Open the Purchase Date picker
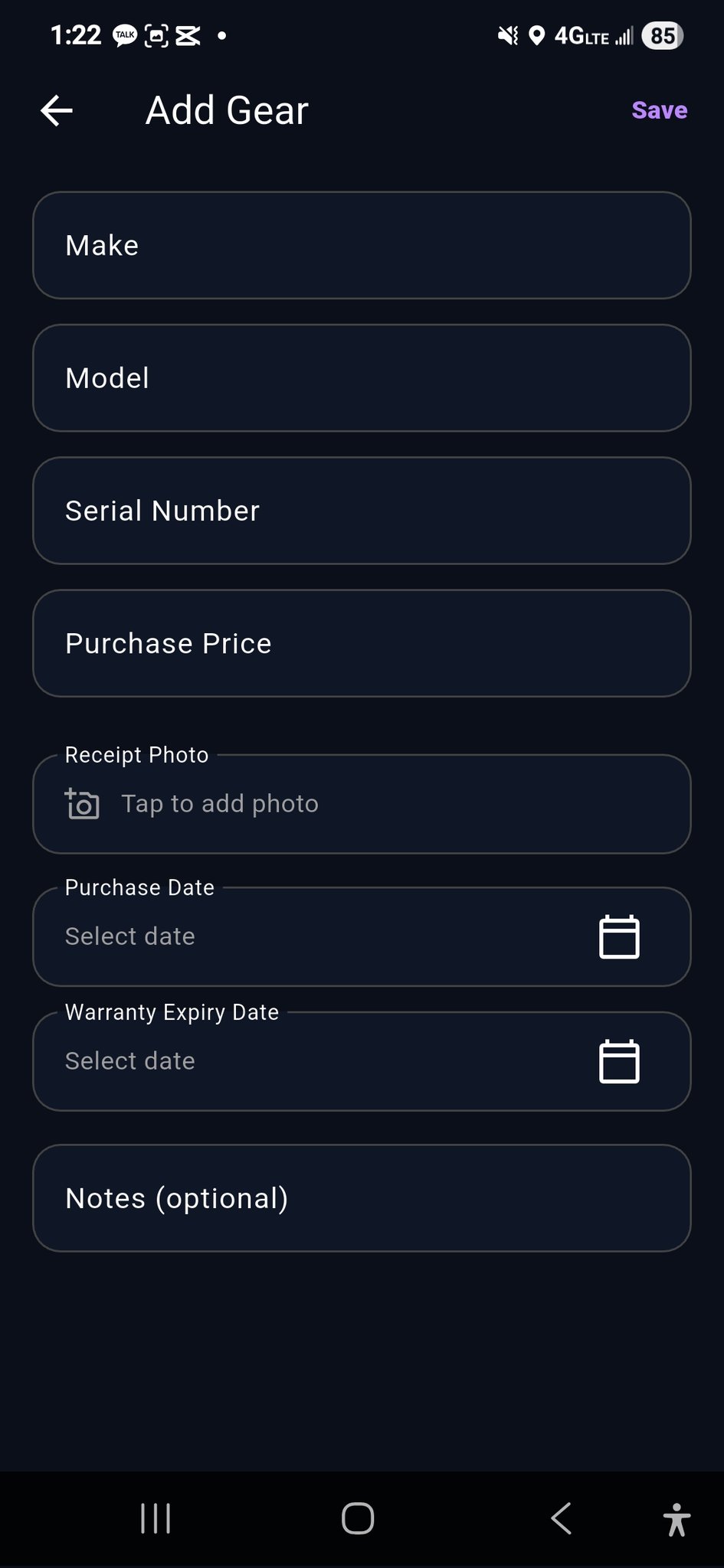 pyautogui.click(x=362, y=936)
